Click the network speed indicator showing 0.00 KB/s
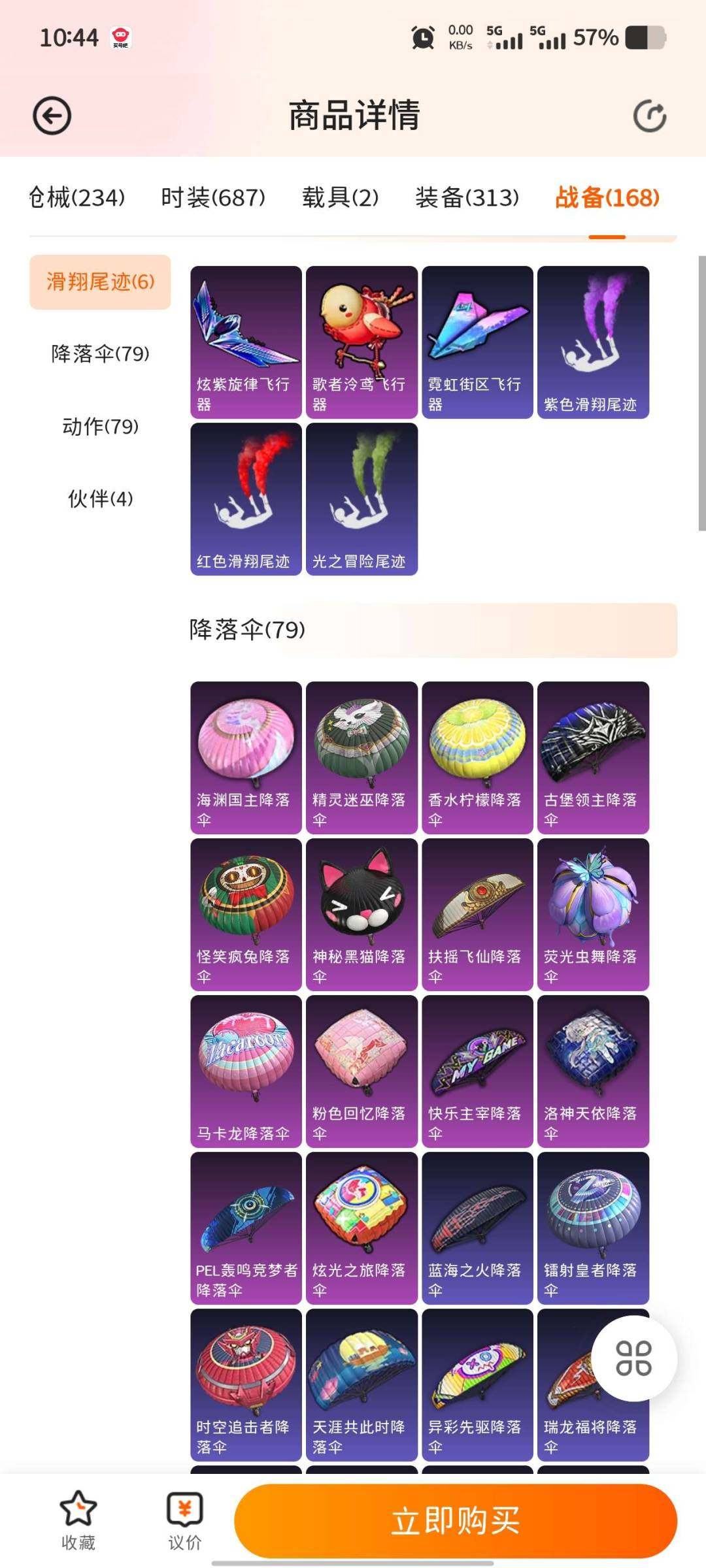Viewport: 706px width, 1568px height. point(460,38)
